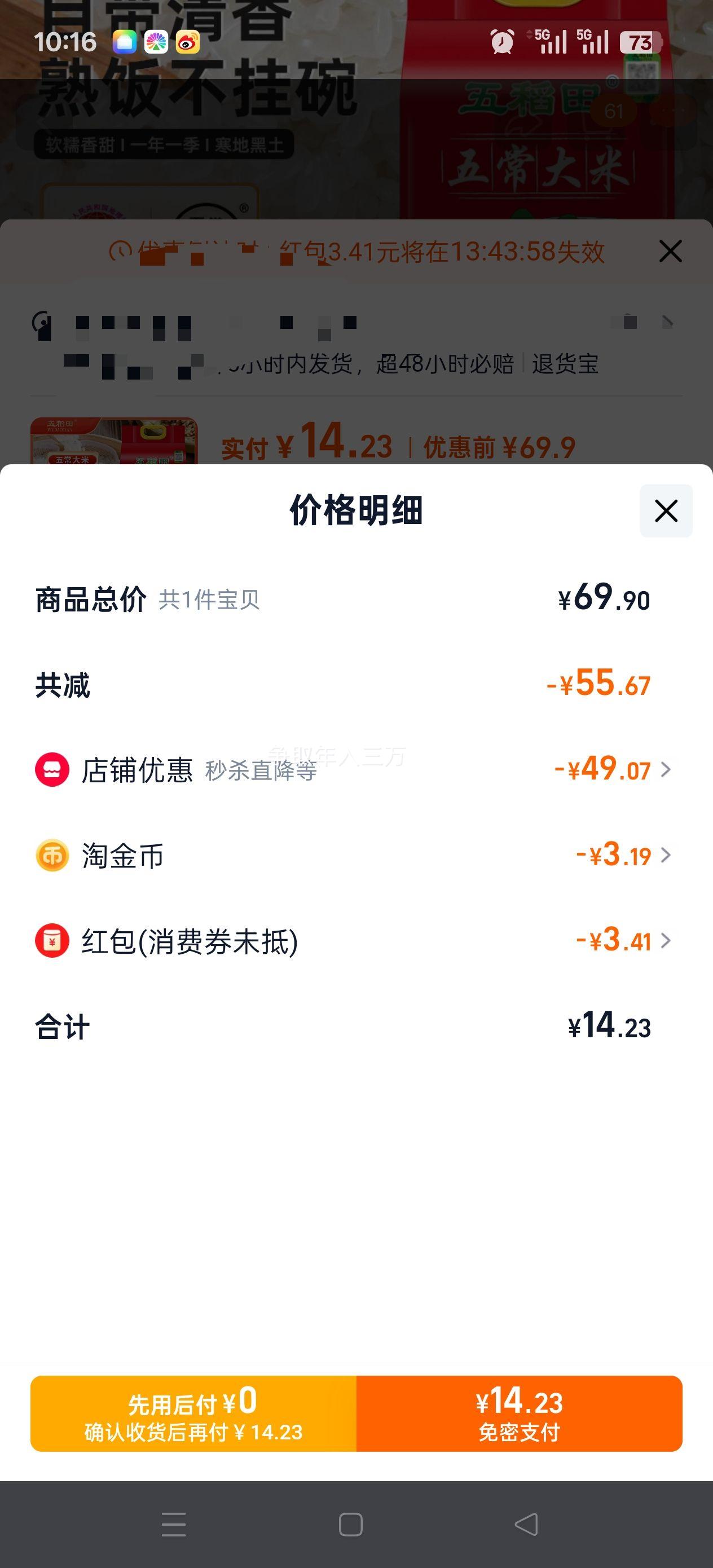This screenshot has width=713, height=1568.
Task: Go back with the system back button
Action: pyautogui.click(x=526, y=1524)
